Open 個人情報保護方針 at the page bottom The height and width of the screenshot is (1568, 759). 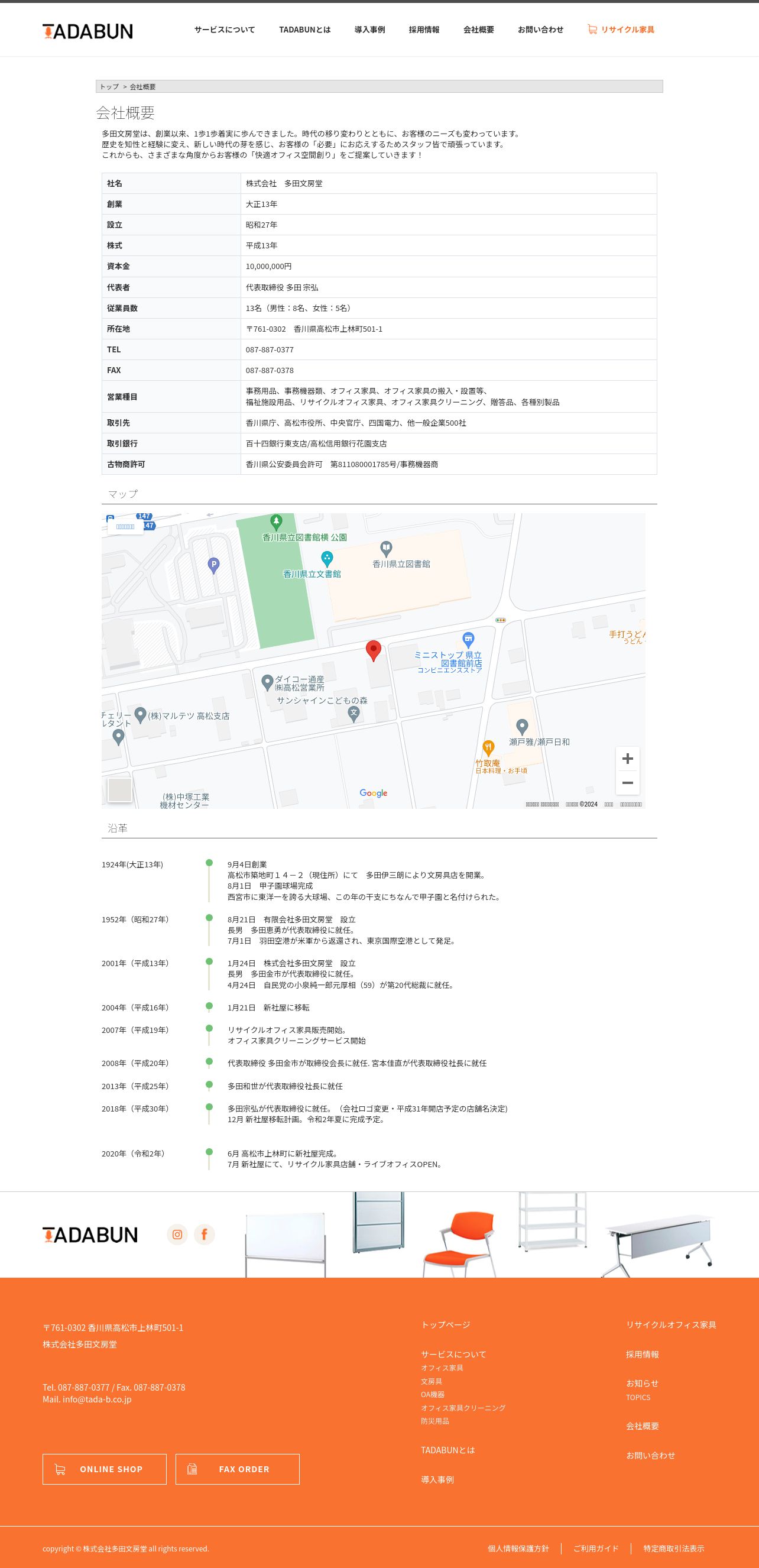pos(518,1548)
